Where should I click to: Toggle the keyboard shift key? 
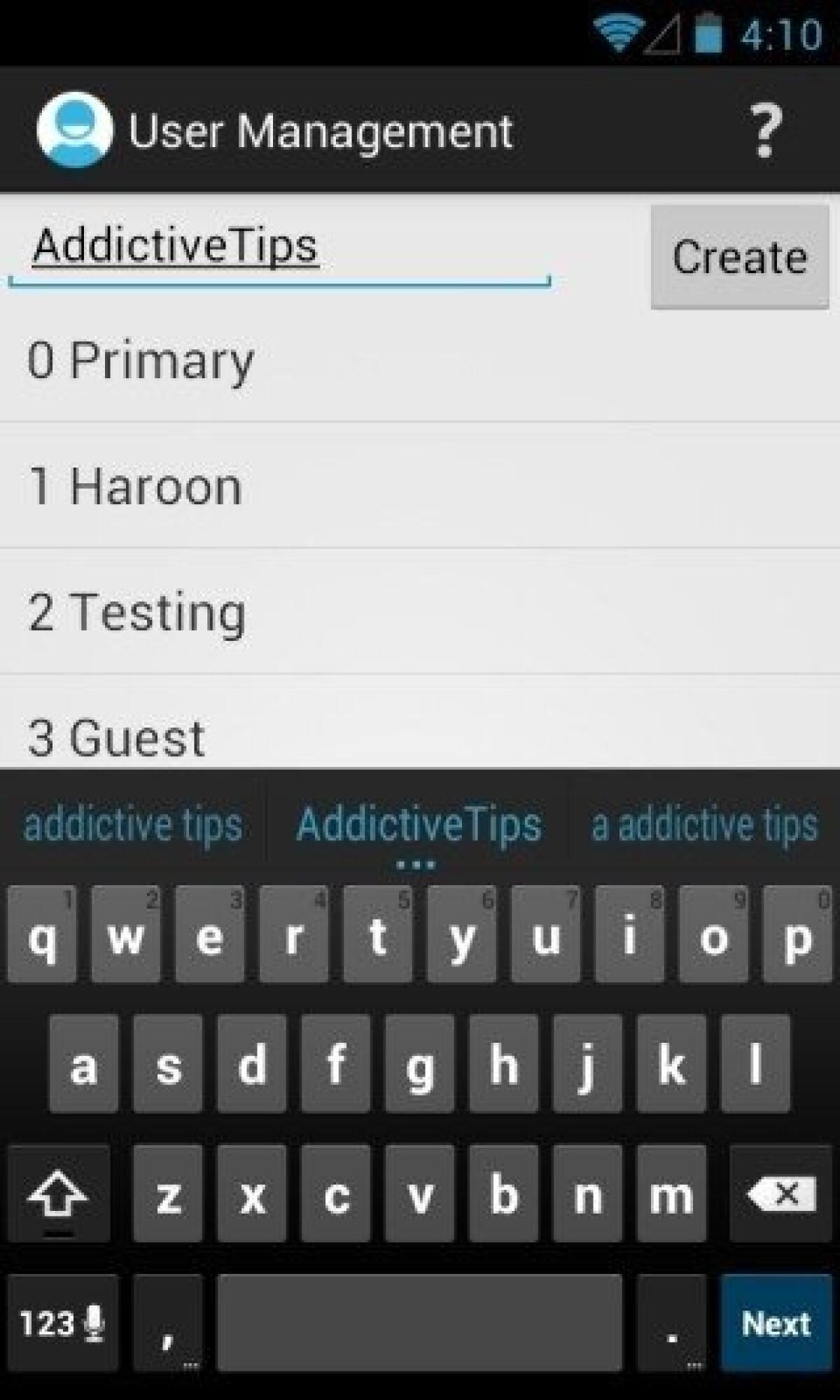(x=59, y=1194)
